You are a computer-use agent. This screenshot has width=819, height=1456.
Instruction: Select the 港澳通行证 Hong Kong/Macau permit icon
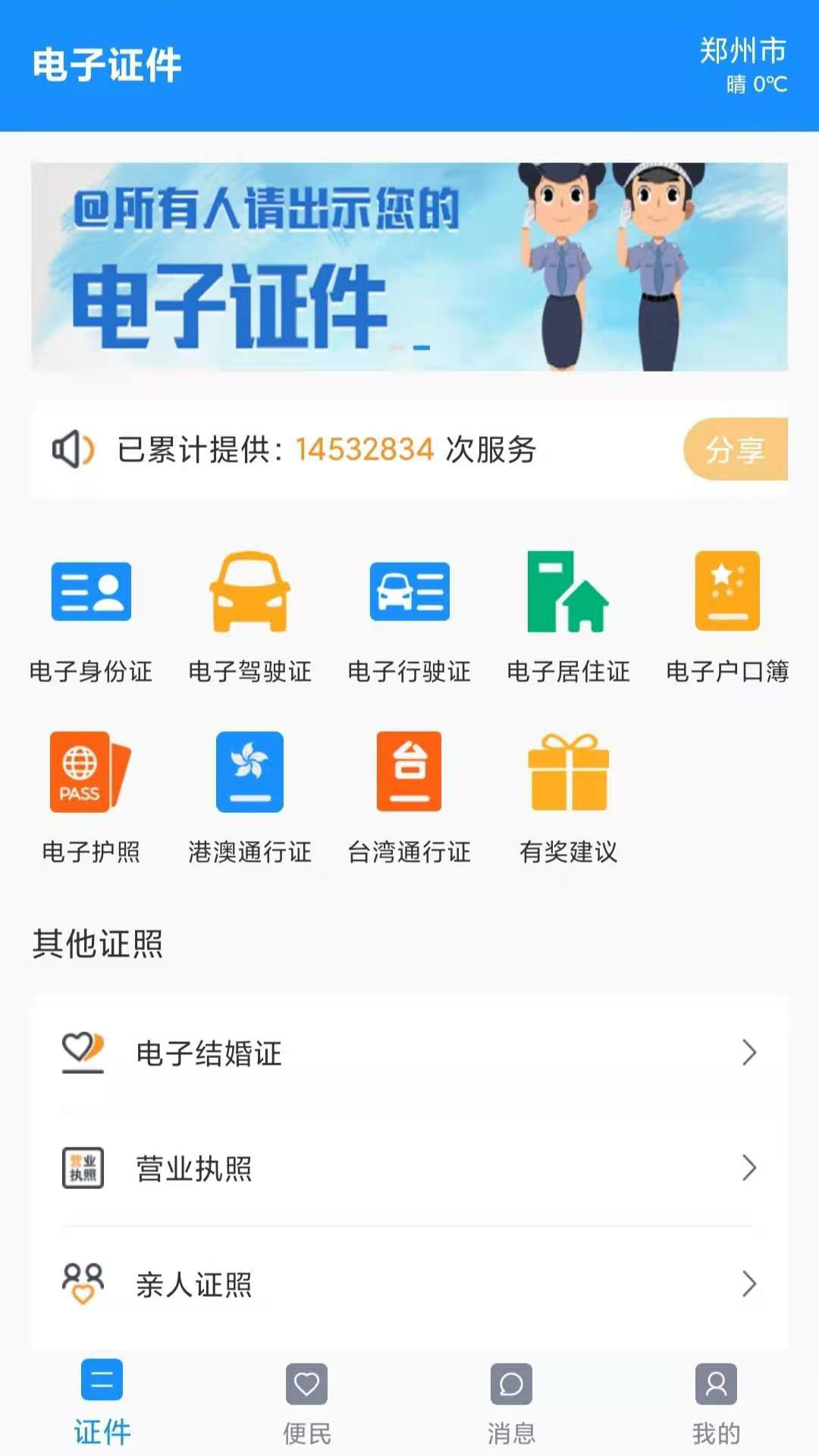(250, 772)
